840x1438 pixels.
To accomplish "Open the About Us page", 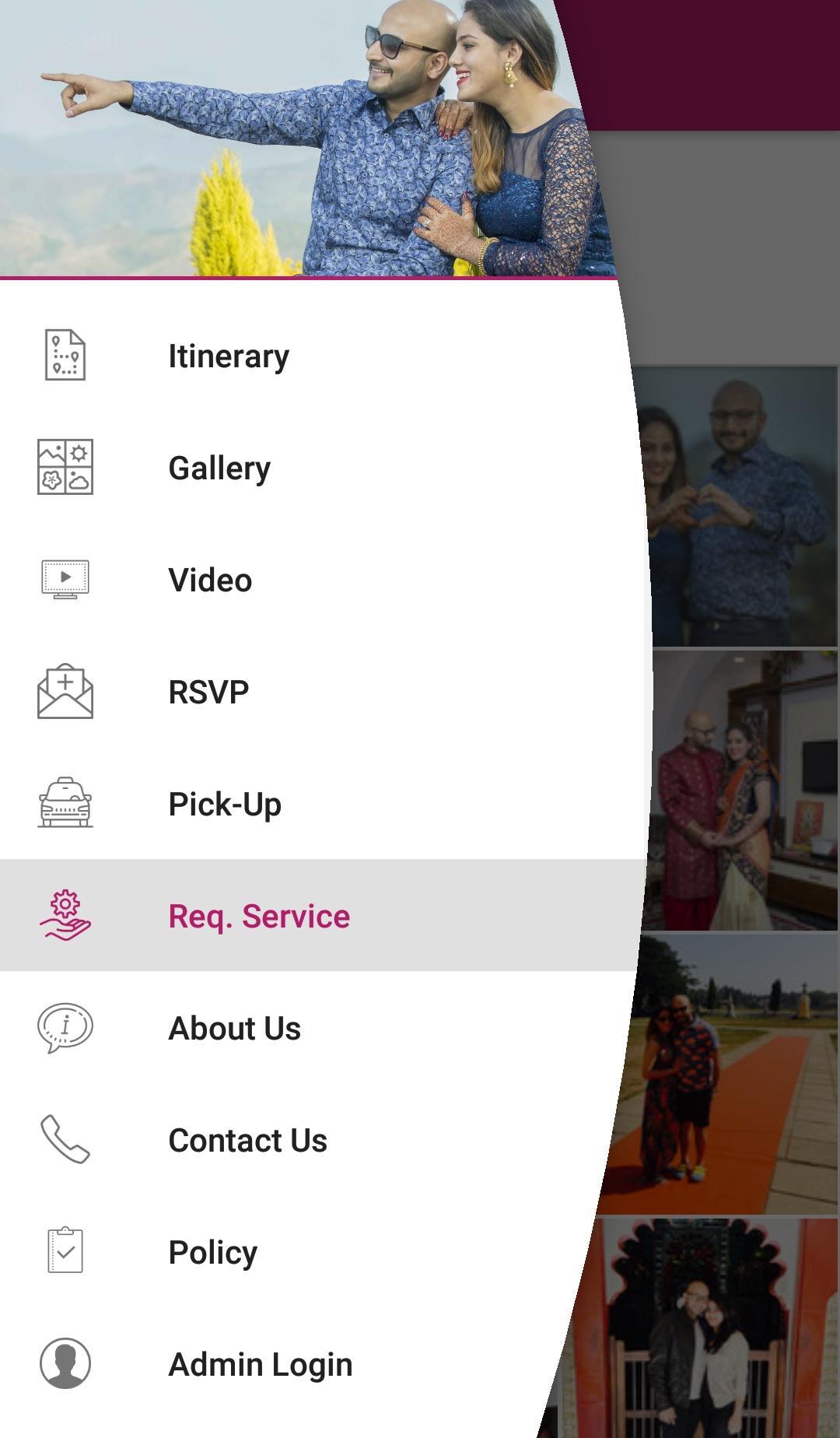I will 234,1029.
